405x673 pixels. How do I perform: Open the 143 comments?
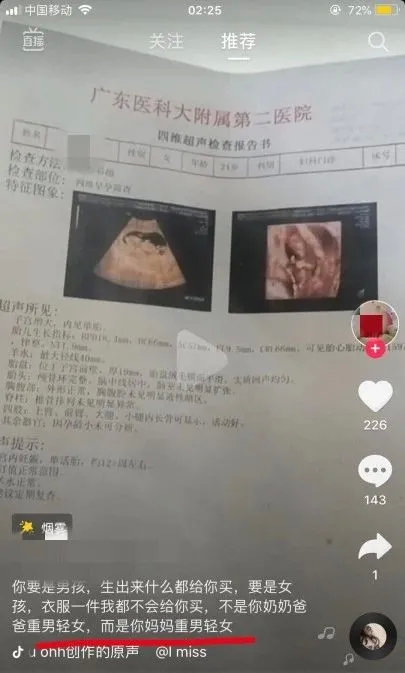click(x=375, y=471)
